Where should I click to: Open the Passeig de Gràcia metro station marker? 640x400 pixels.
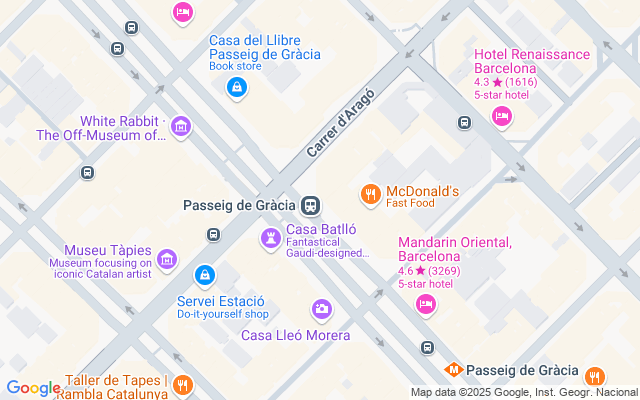453,369
